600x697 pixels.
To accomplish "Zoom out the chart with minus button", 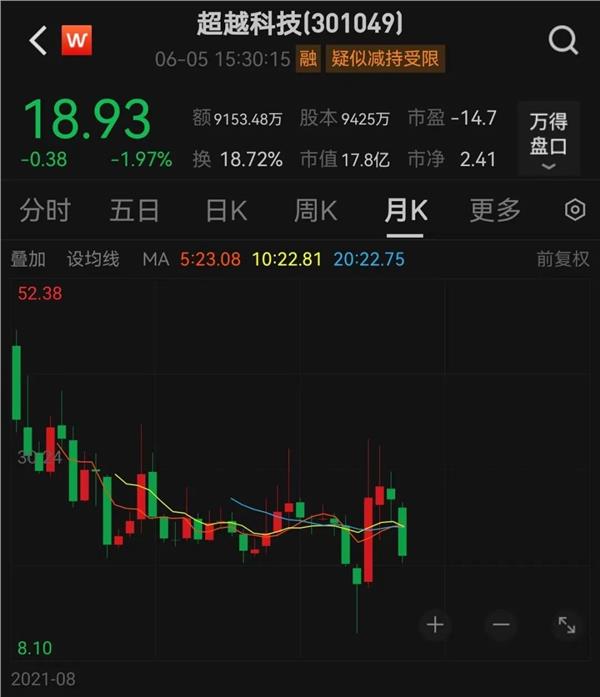I will pyautogui.click(x=501, y=625).
